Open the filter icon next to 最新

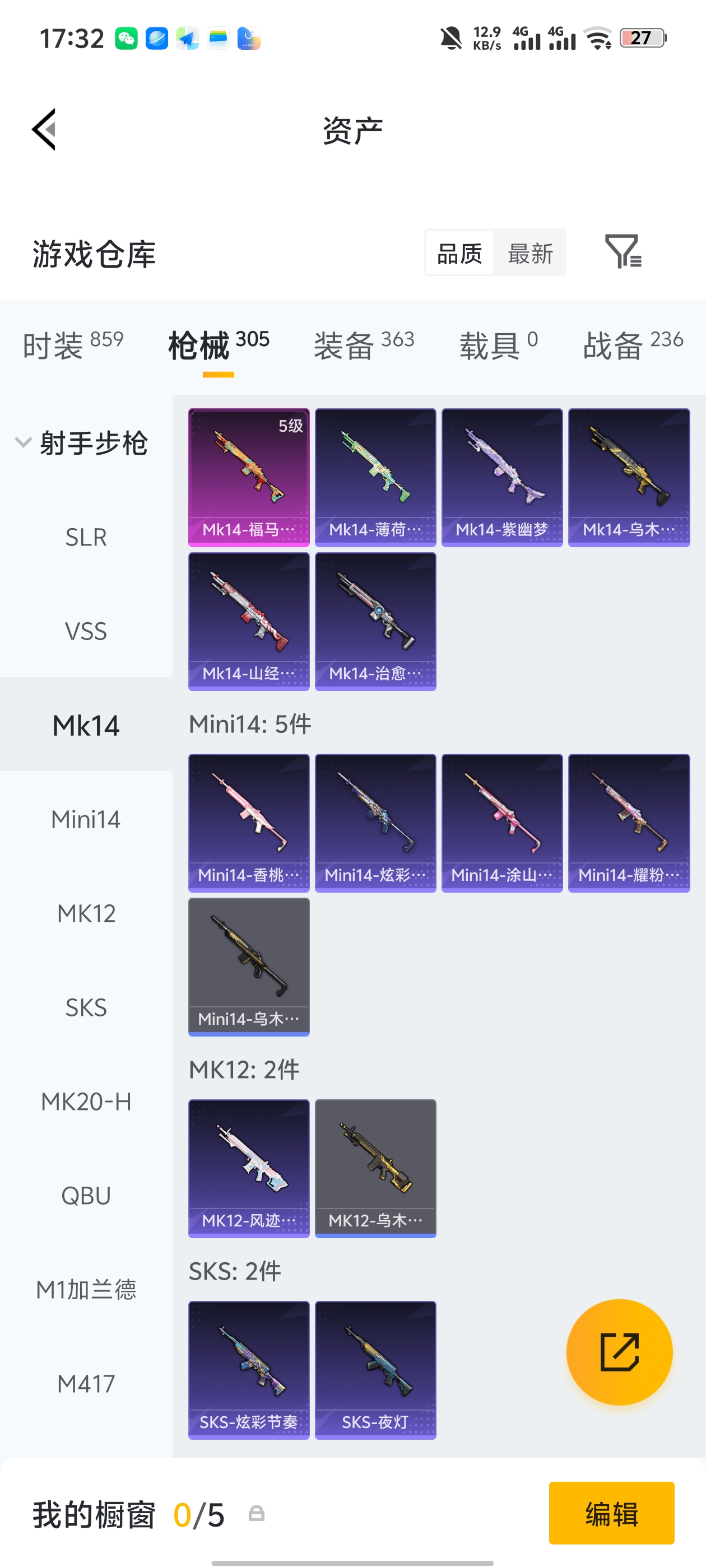tap(623, 251)
